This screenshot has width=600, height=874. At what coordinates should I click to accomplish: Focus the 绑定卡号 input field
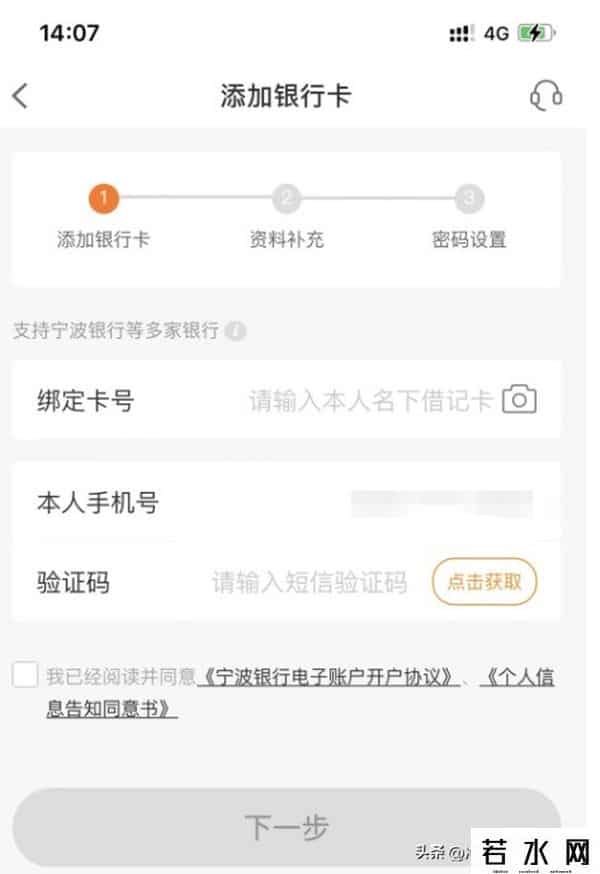coord(370,402)
